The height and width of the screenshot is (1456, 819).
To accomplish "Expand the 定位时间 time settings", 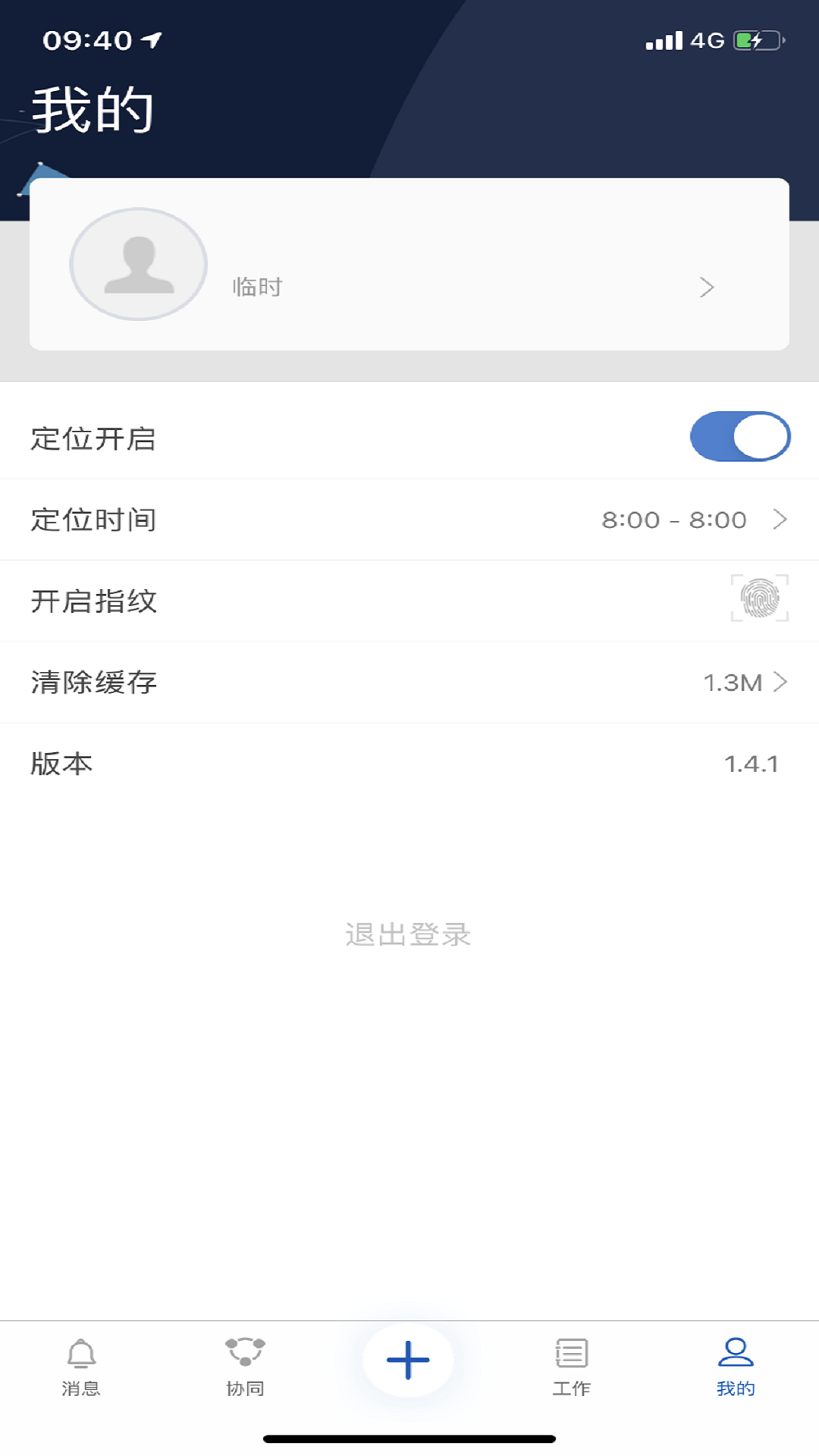I will pos(782,519).
